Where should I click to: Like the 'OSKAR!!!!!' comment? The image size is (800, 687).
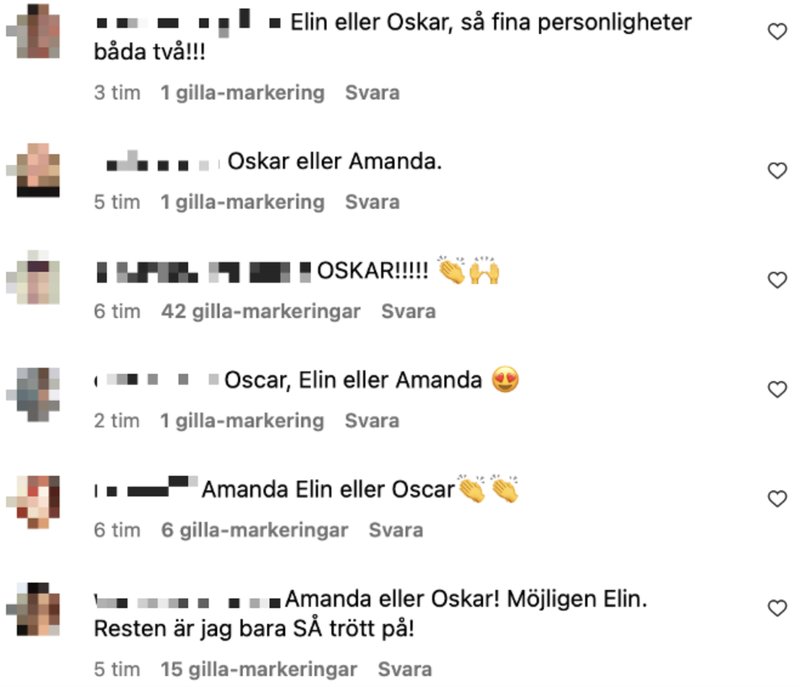coord(777,280)
